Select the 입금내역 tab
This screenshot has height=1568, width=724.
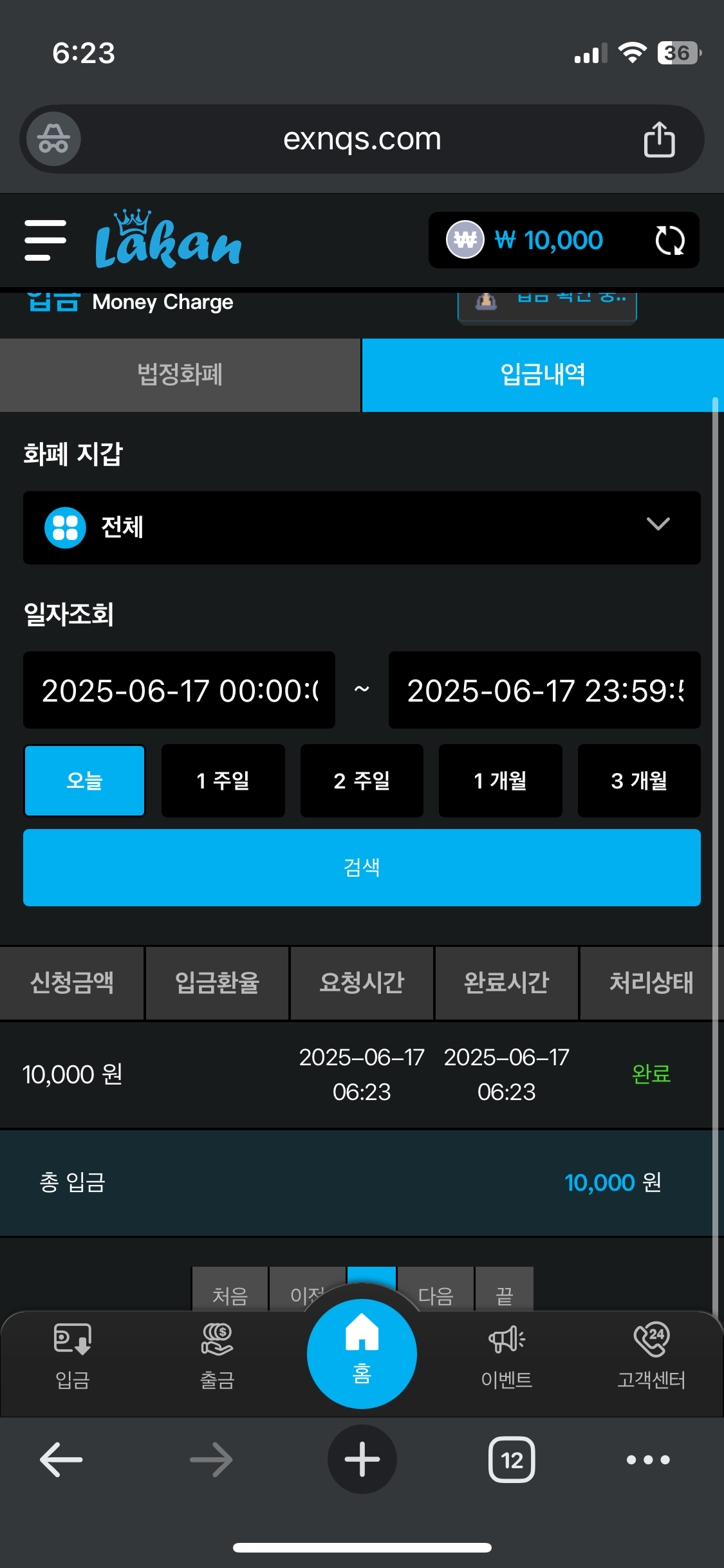543,375
